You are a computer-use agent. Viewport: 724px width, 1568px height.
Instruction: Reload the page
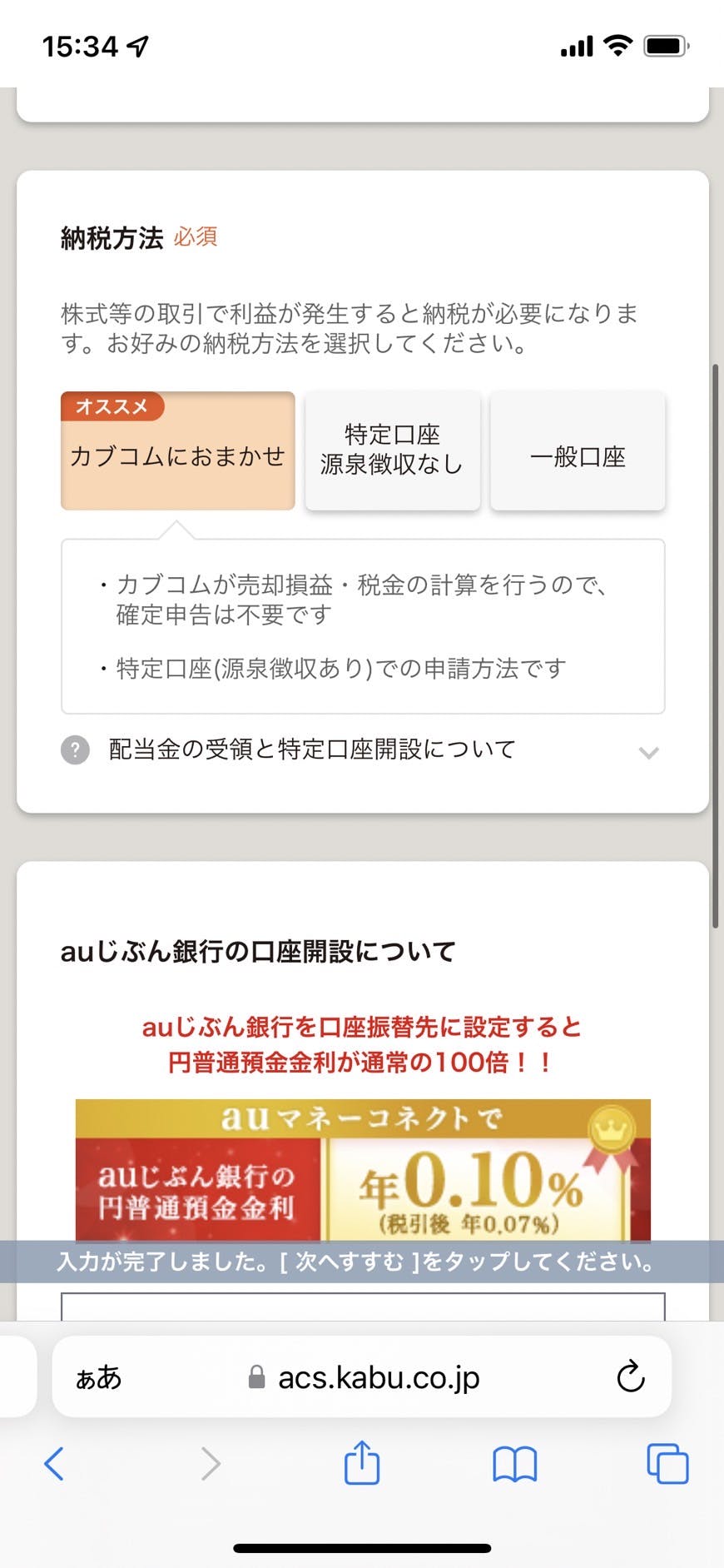pyautogui.click(x=630, y=1376)
